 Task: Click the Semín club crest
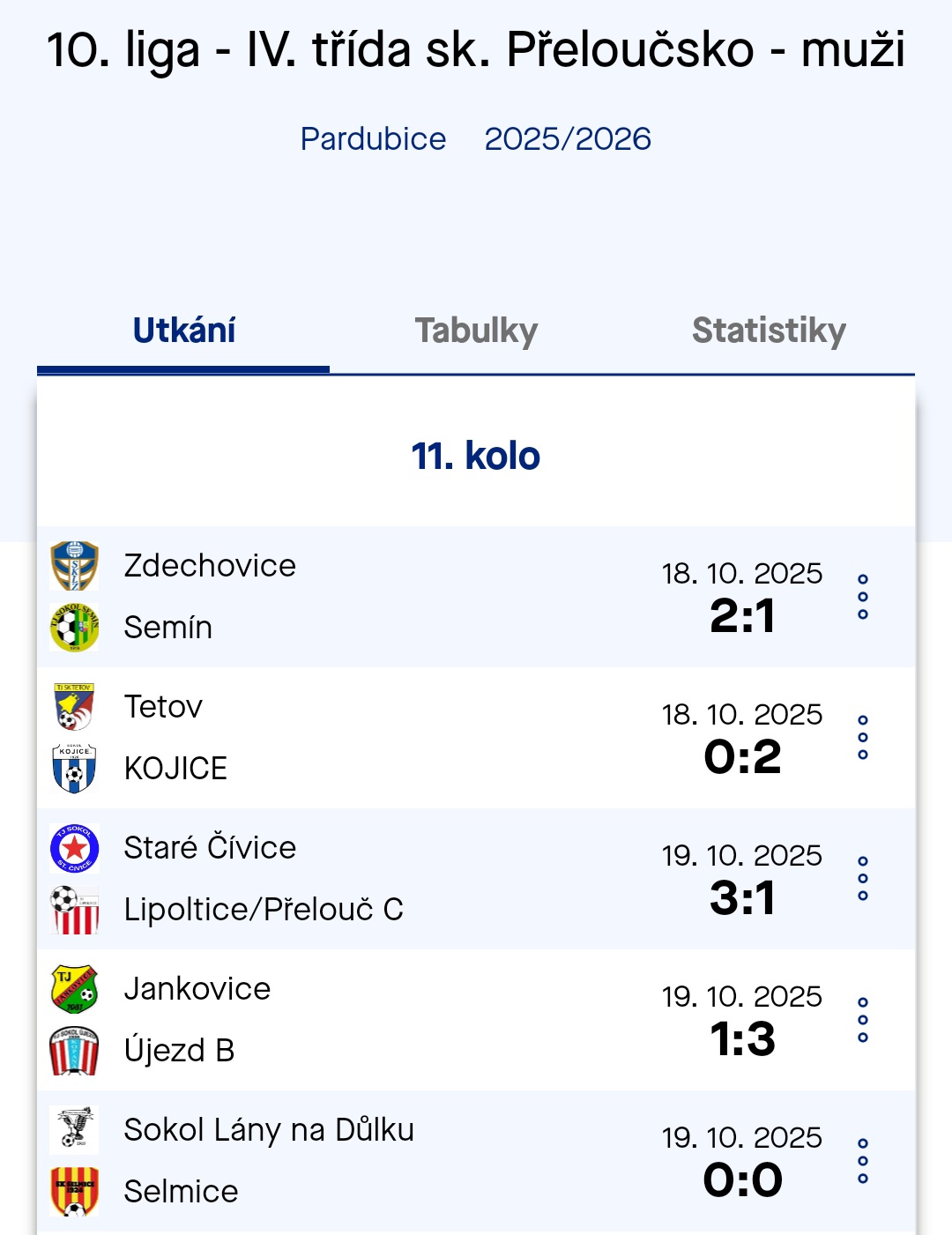[74, 629]
